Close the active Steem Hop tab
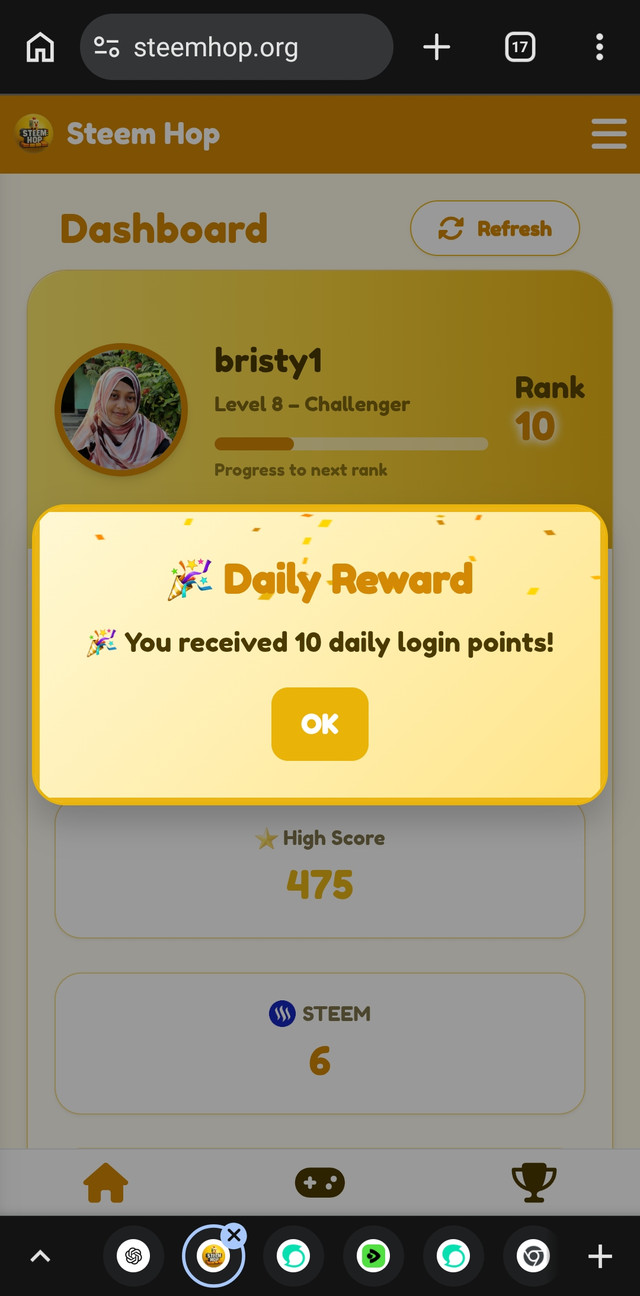Image resolution: width=640 pixels, height=1296 pixels. pyautogui.click(x=234, y=1235)
